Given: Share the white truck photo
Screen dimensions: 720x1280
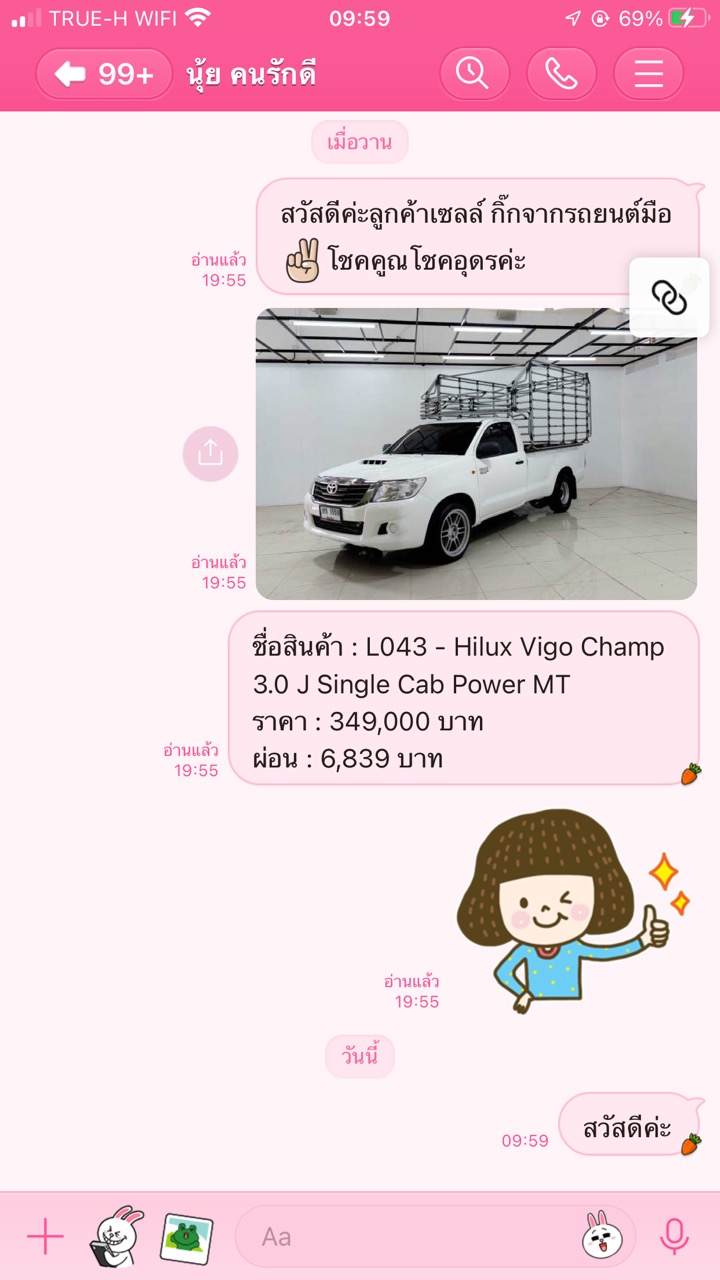Looking at the screenshot, I should [x=210, y=453].
